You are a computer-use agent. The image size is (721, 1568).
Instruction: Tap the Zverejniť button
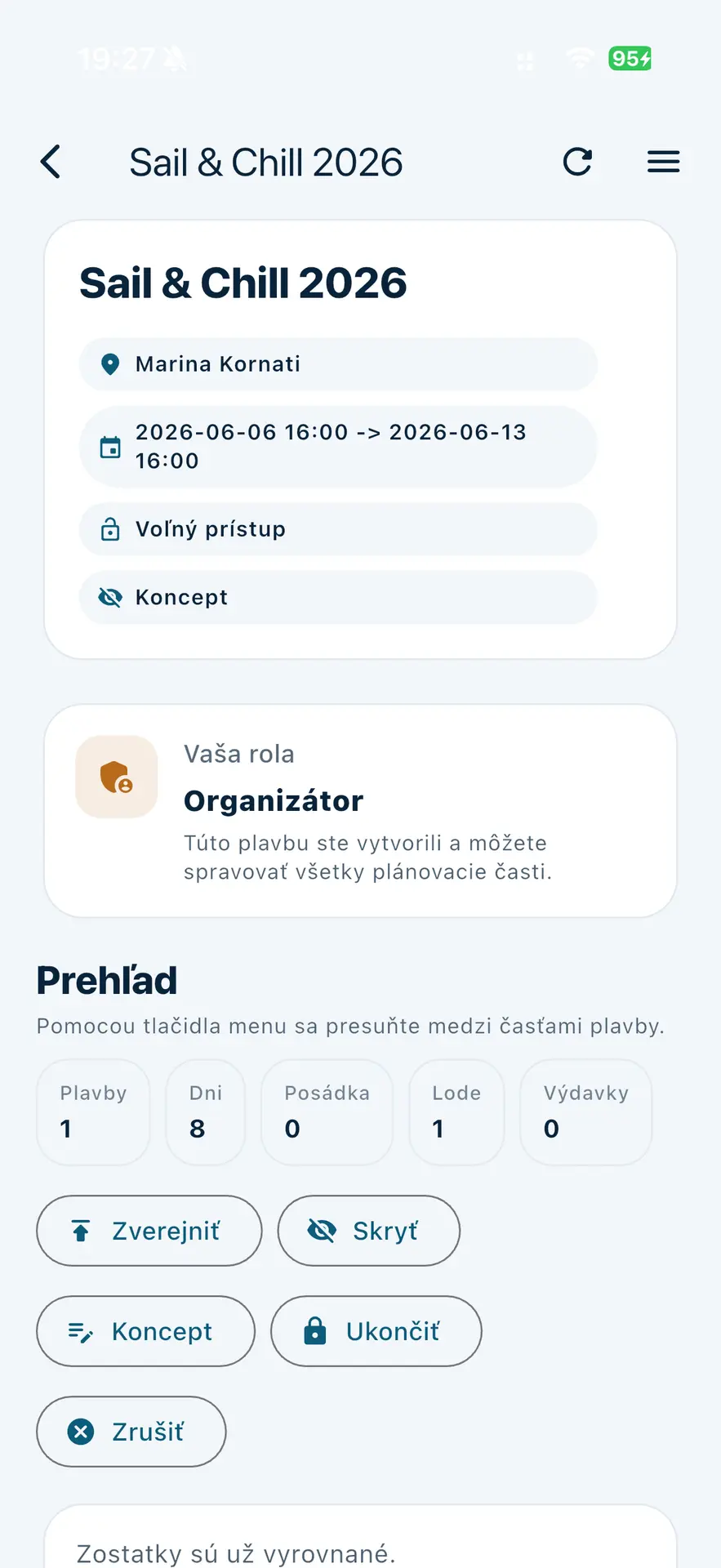[149, 1231]
